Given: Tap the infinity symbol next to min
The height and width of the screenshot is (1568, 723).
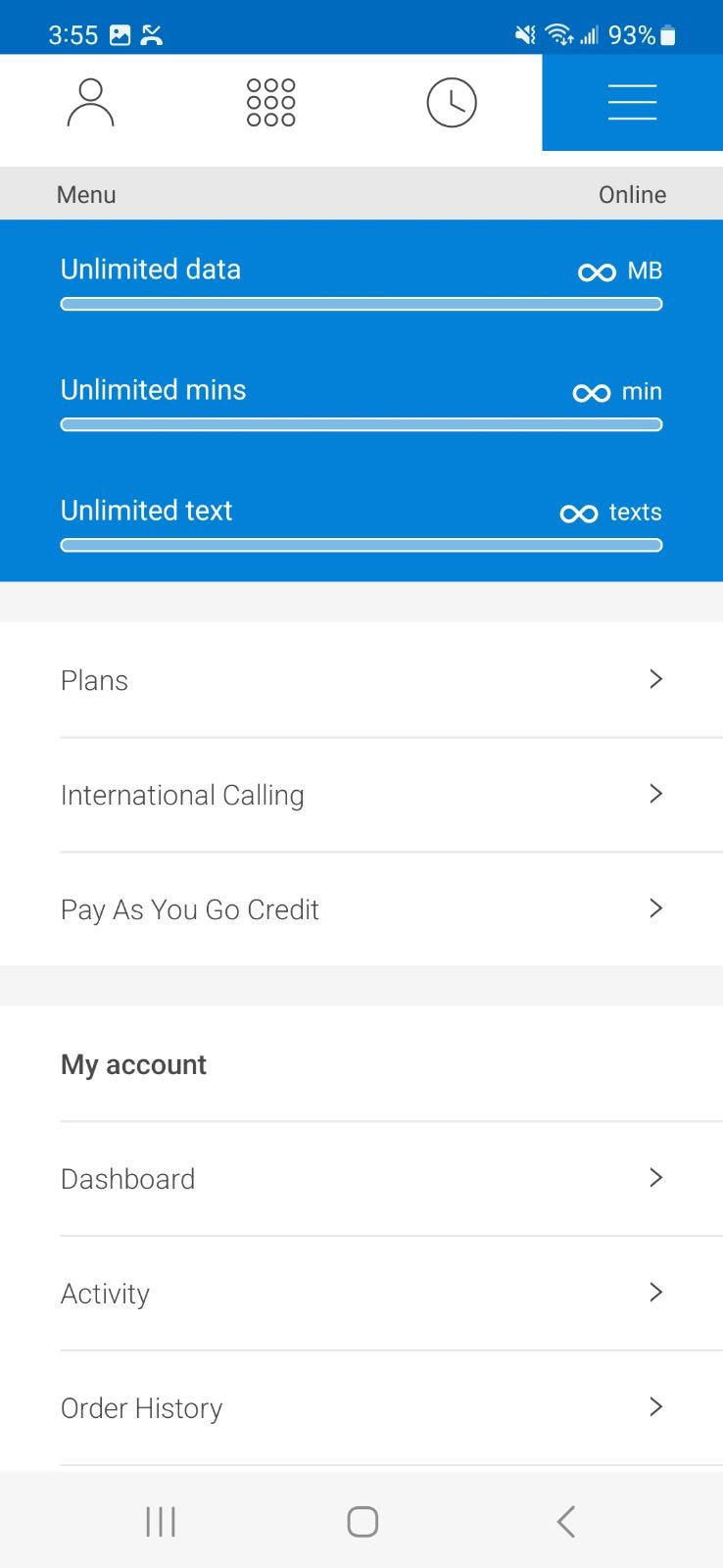Looking at the screenshot, I should tap(590, 392).
